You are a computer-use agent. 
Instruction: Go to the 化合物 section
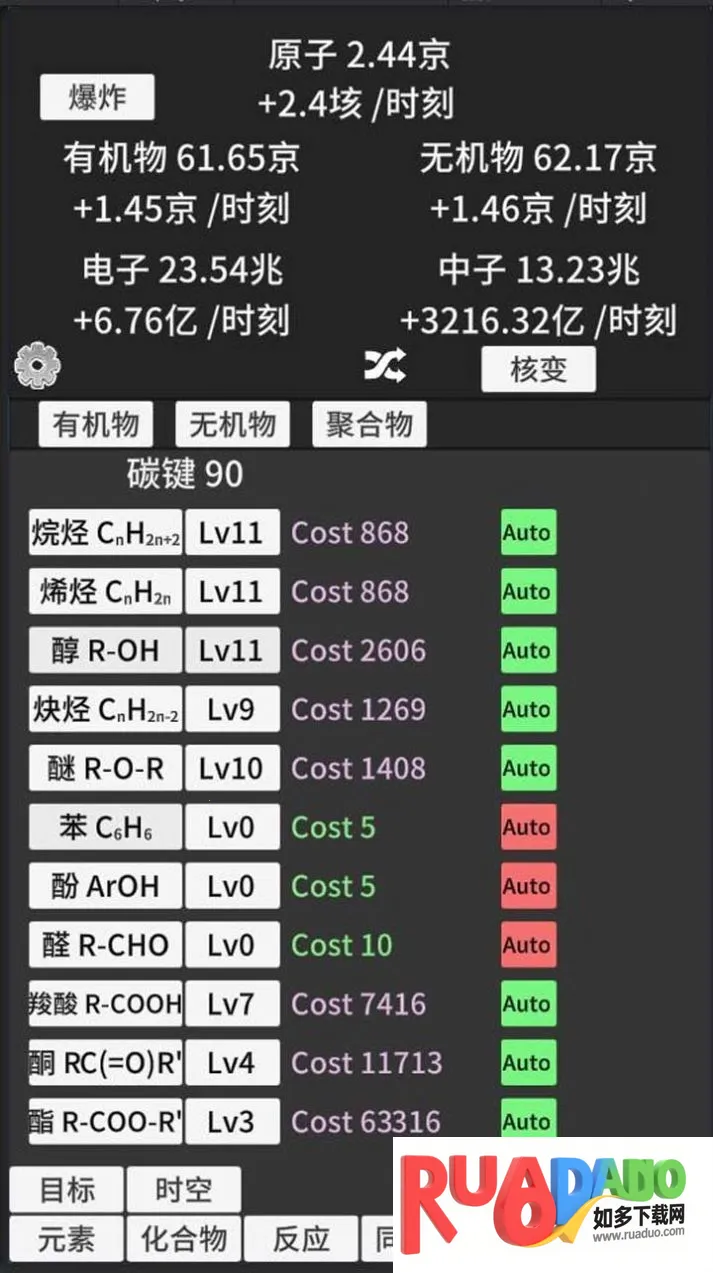pyautogui.click(x=184, y=1240)
